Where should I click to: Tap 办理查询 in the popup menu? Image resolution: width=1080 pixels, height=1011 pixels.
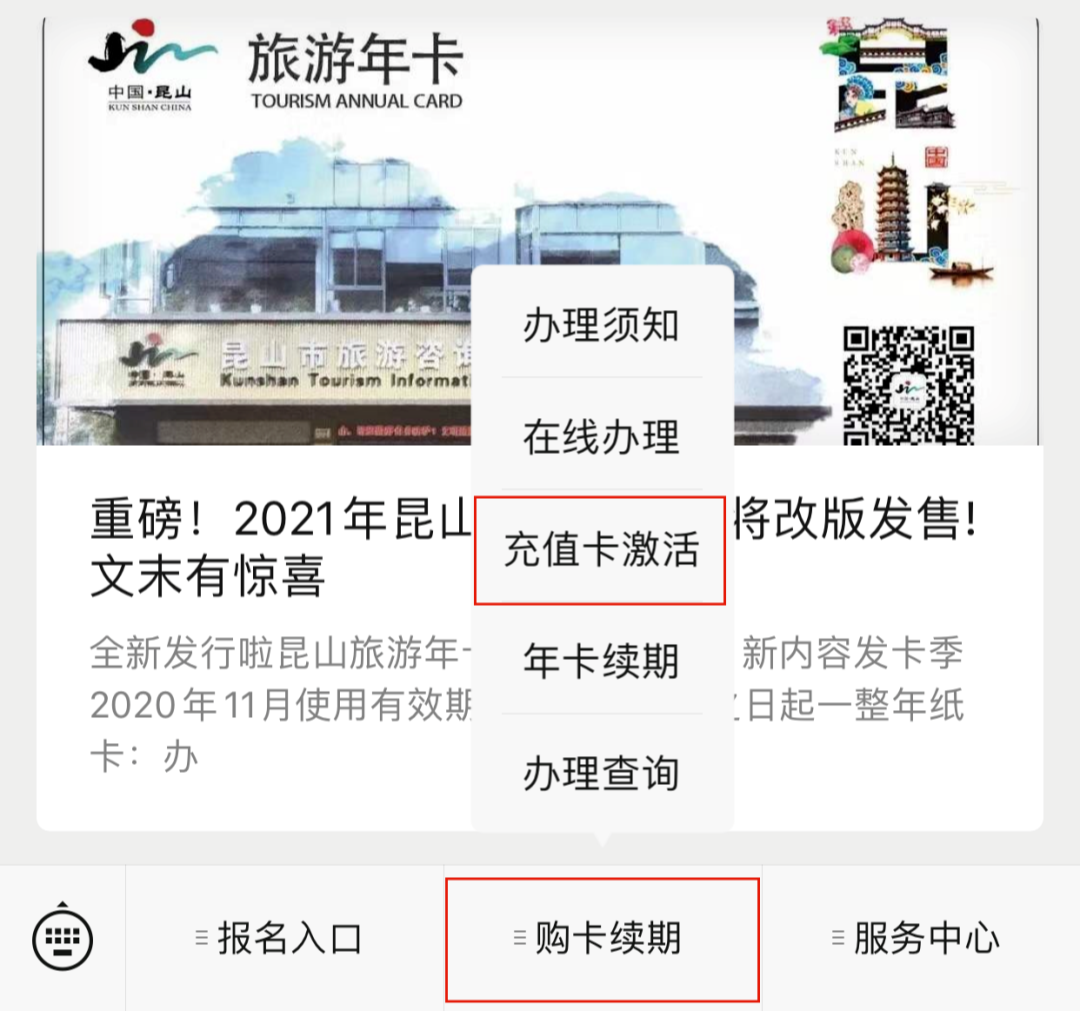[x=601, y=774]
